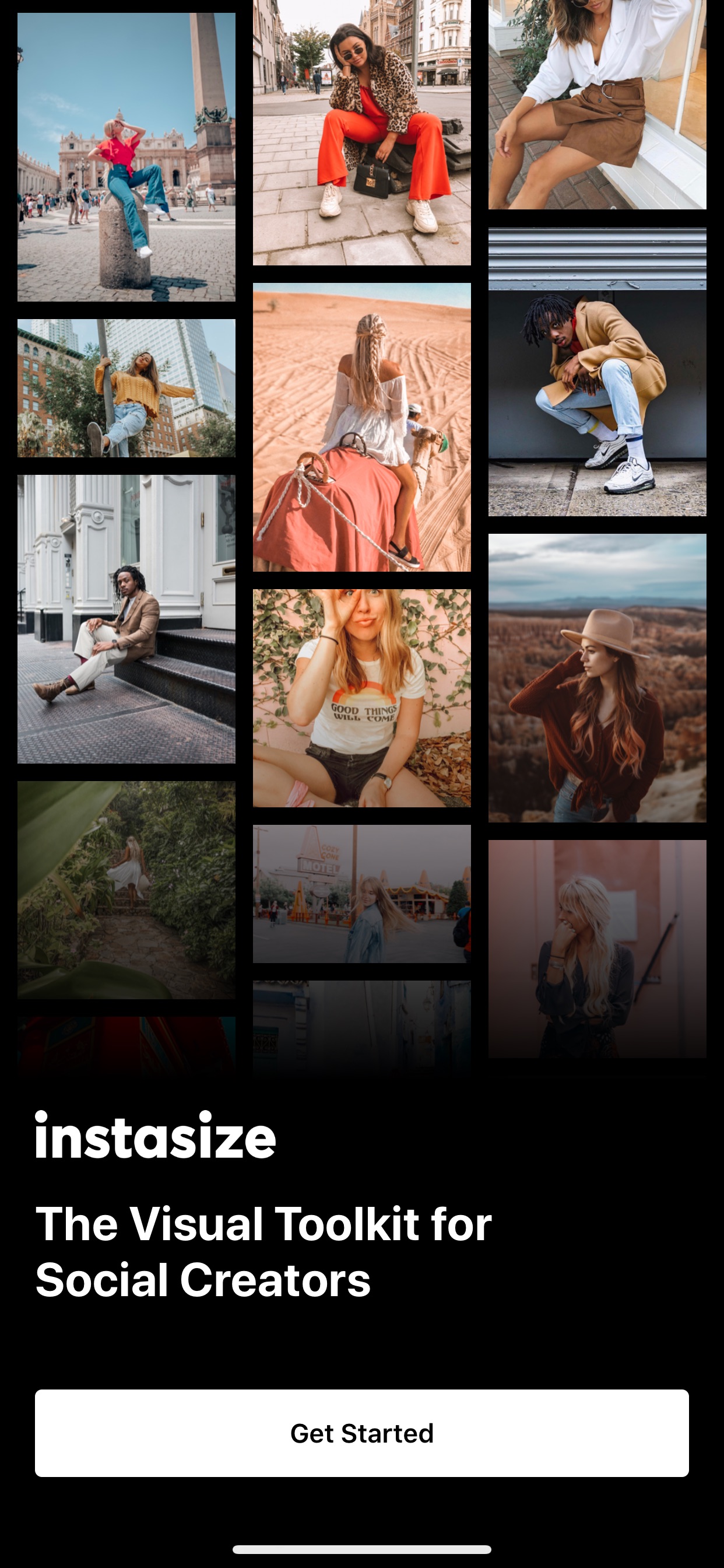
Task: Tap the Get Started button
Action: (x=362, y=1433)
